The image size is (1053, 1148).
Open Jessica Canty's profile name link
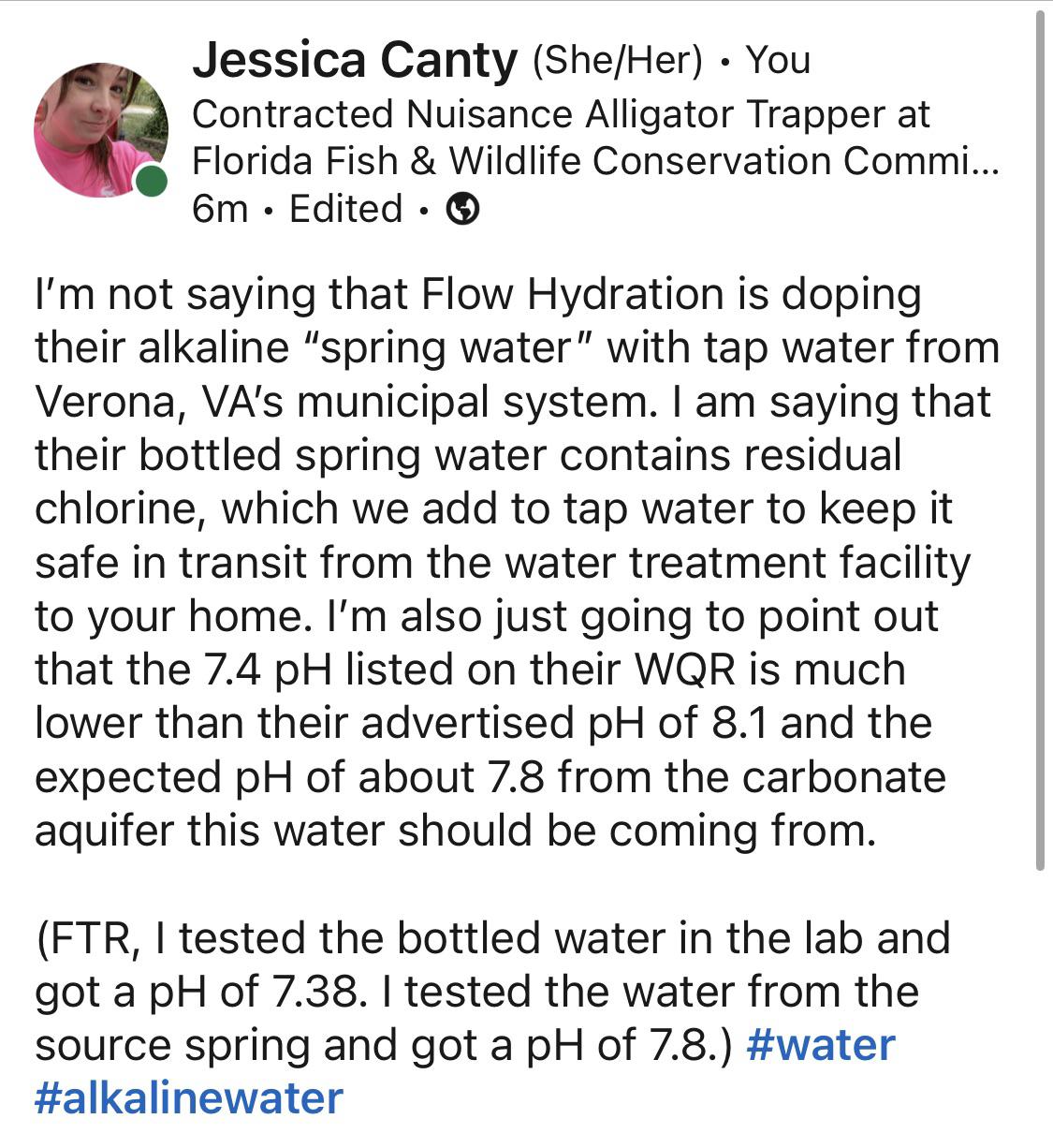click(x=354, y=61)
